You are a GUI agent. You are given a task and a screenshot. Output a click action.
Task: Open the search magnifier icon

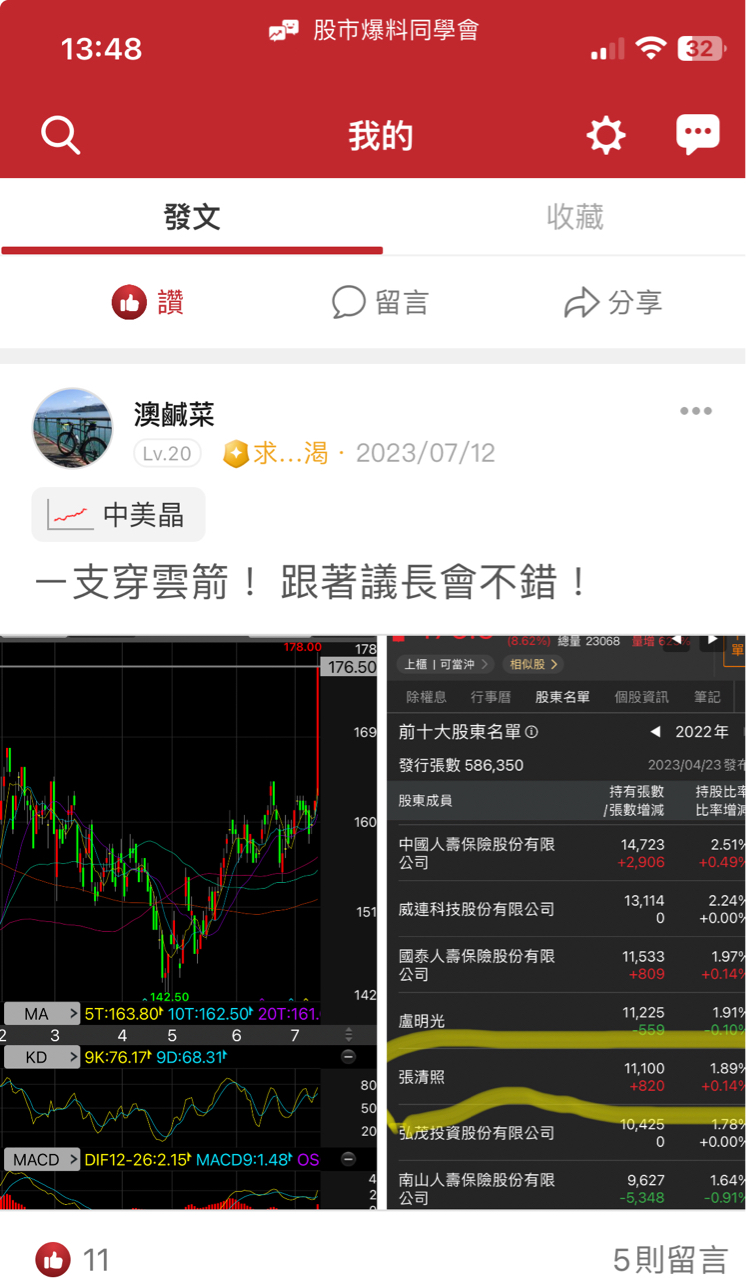tap(60, 135)
